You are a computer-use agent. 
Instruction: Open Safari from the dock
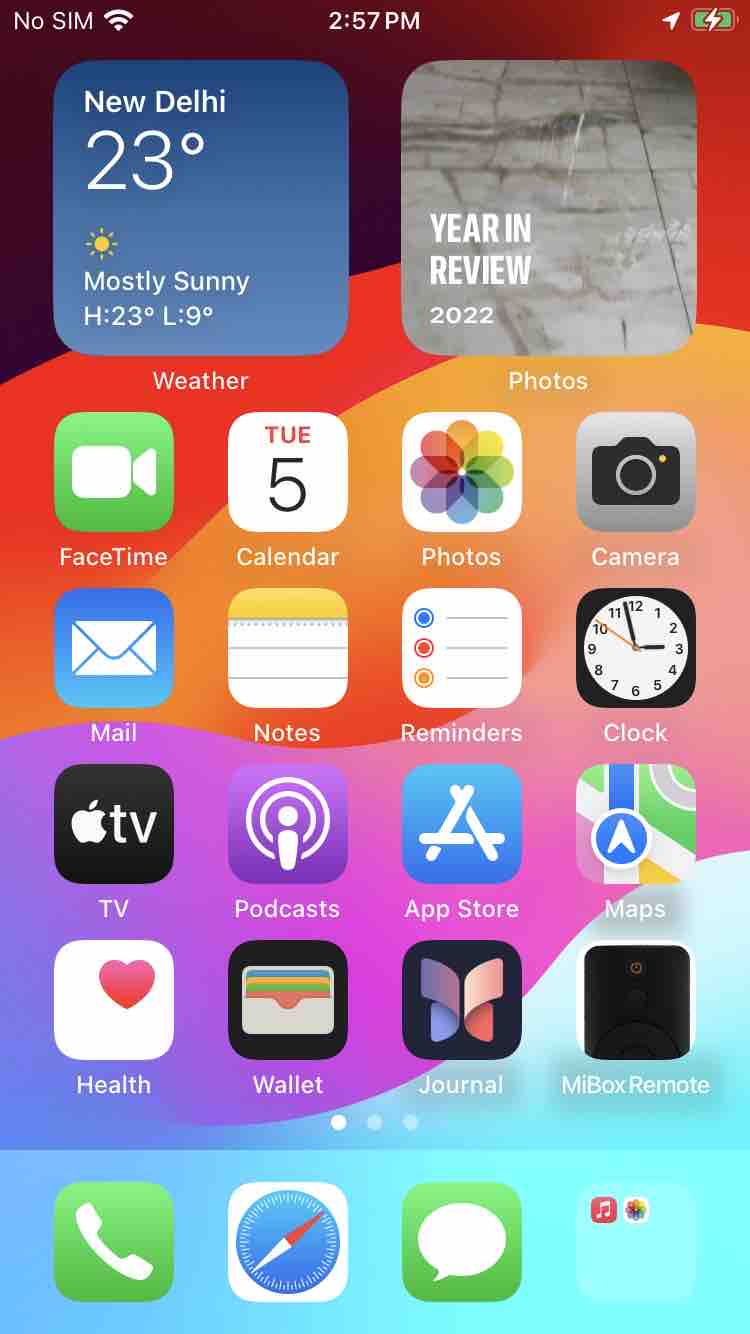pyautogui.click(x=288, y=1242)
